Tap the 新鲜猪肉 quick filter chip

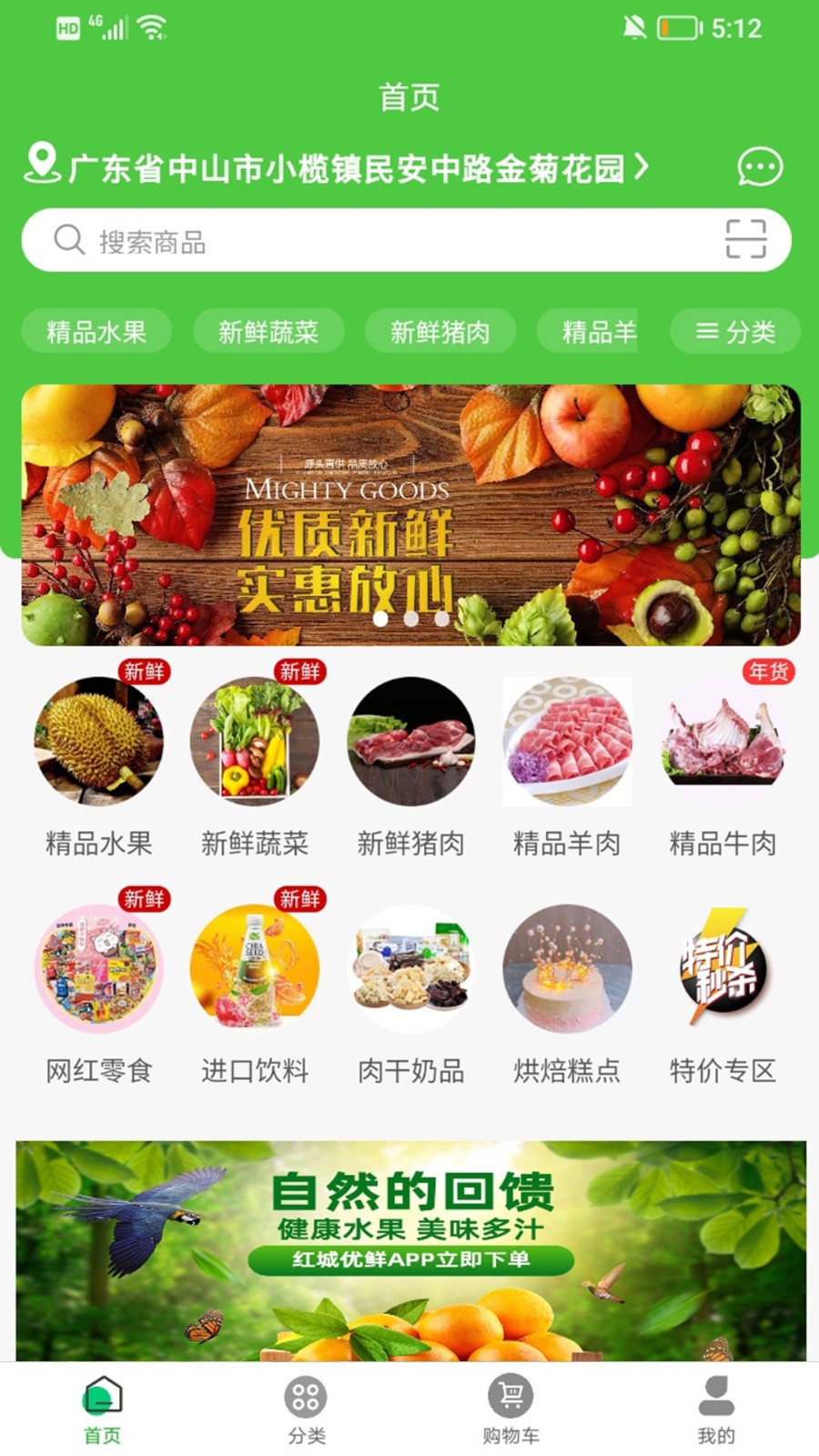440,331
